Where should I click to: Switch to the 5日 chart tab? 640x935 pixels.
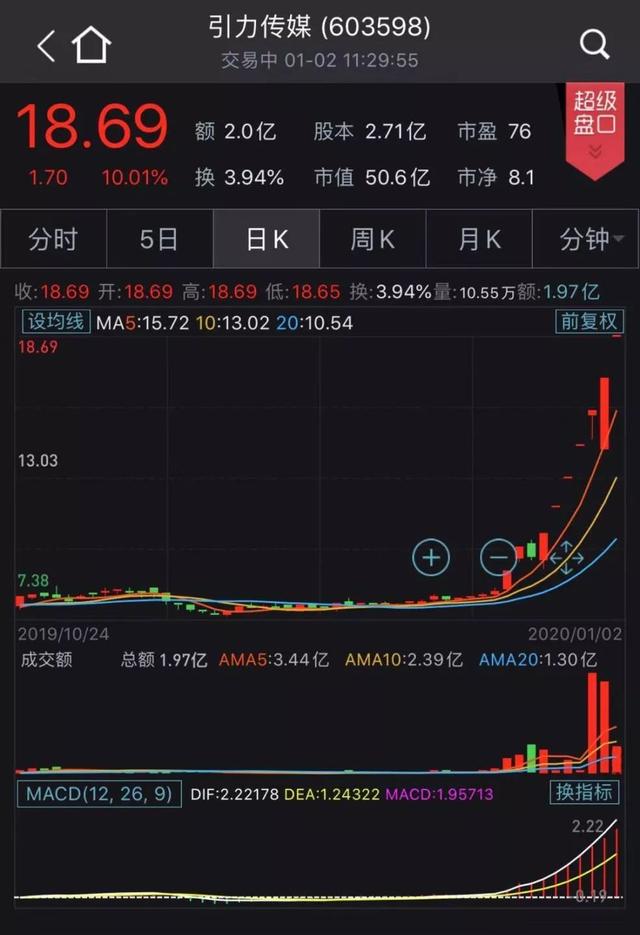point(159,239)
